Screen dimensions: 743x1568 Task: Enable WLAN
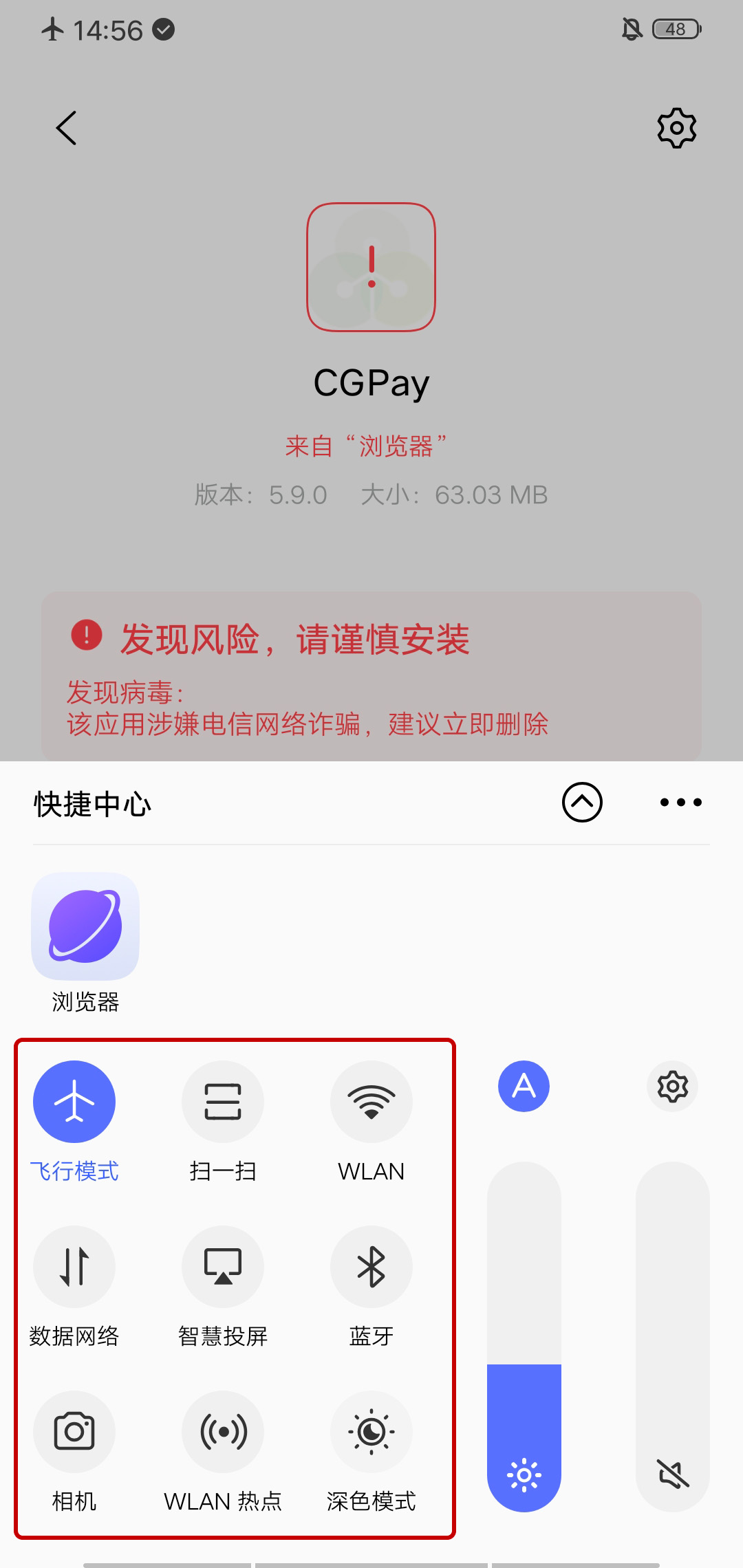(x=371, y=1102)
